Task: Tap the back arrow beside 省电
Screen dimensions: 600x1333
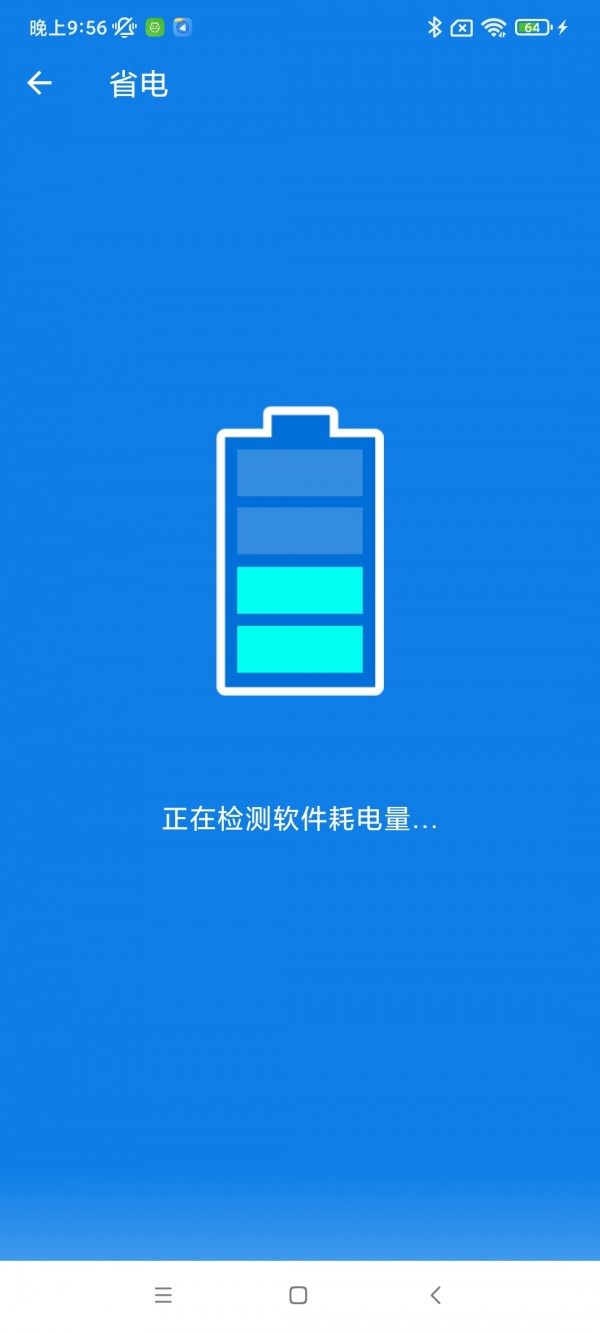Action: [39, 84]
